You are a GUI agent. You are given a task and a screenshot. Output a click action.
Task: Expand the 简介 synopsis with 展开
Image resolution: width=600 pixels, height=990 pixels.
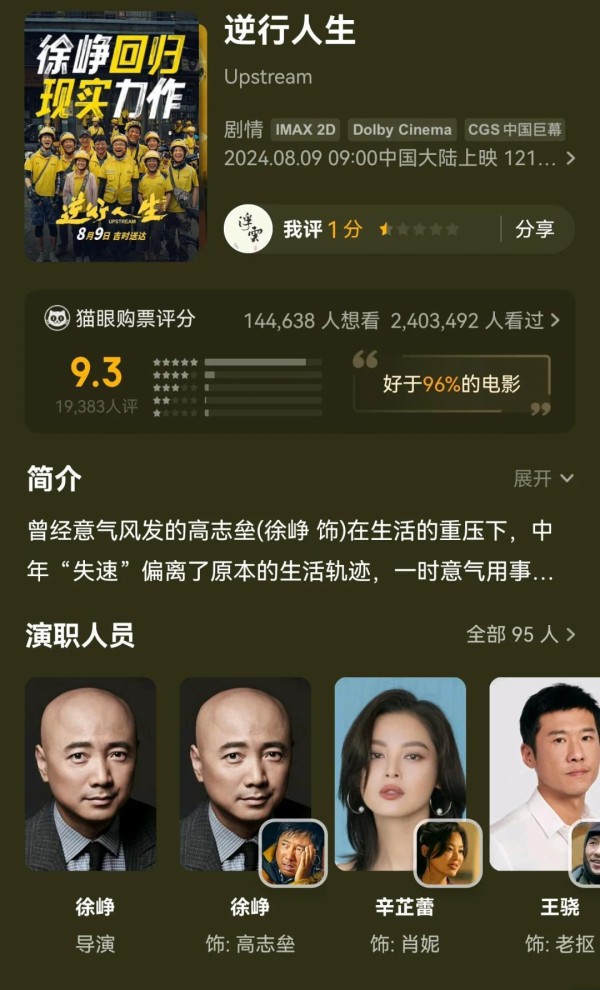[x=543, y=478]
